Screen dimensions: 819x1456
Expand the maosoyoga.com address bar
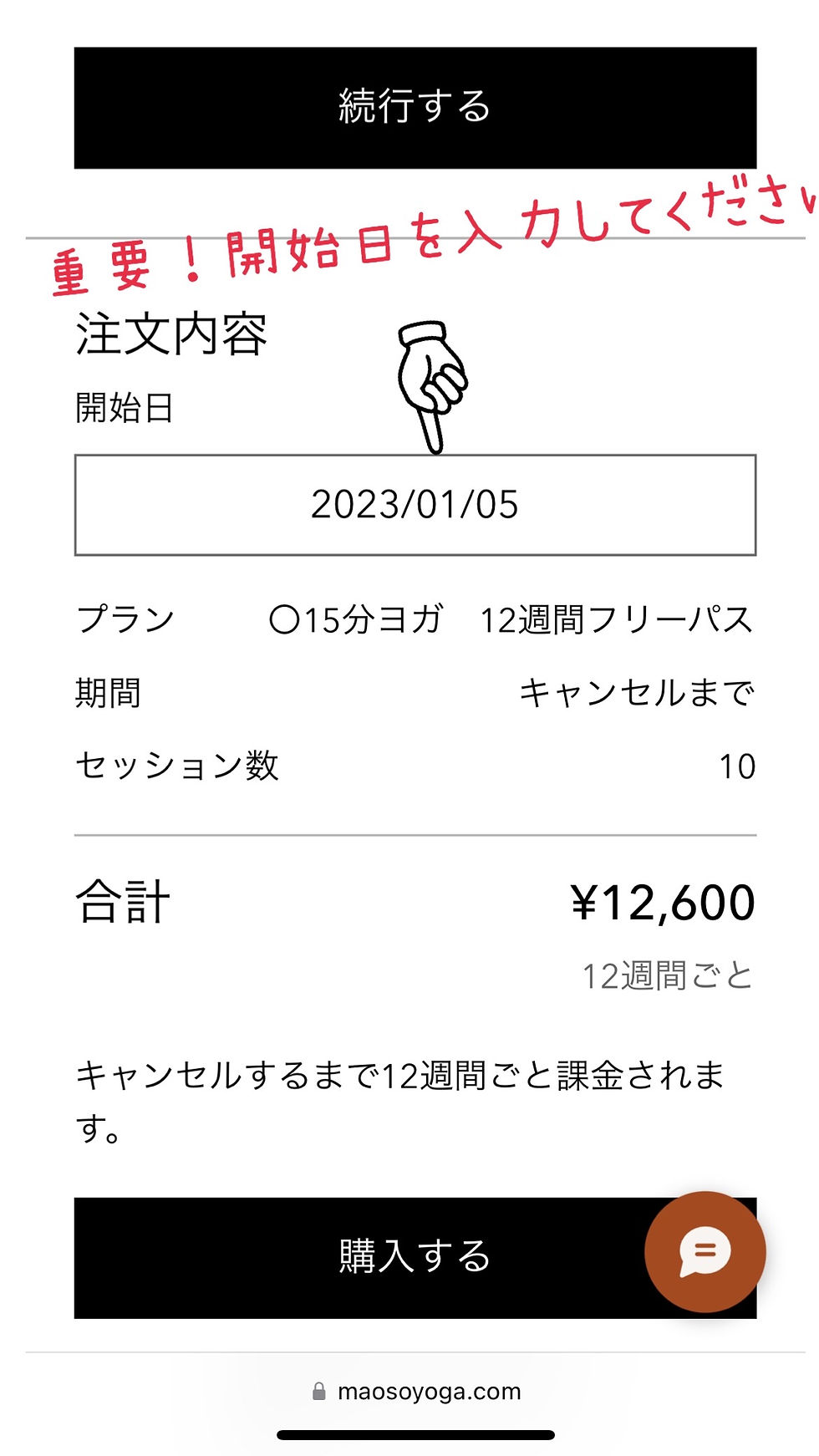pyautogui.click(x=416, y=1391)
